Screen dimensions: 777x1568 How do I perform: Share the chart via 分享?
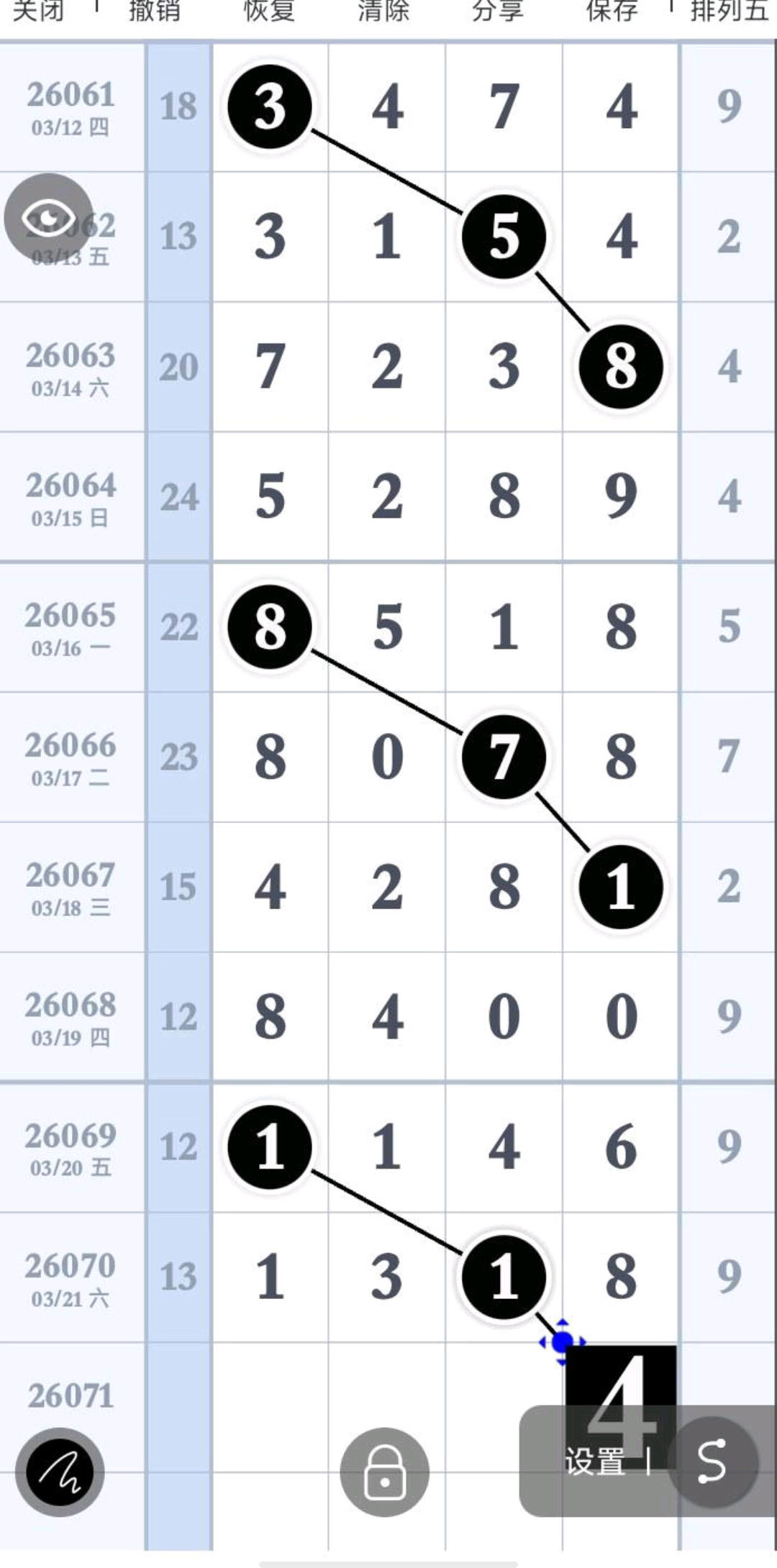pos(498,10)
